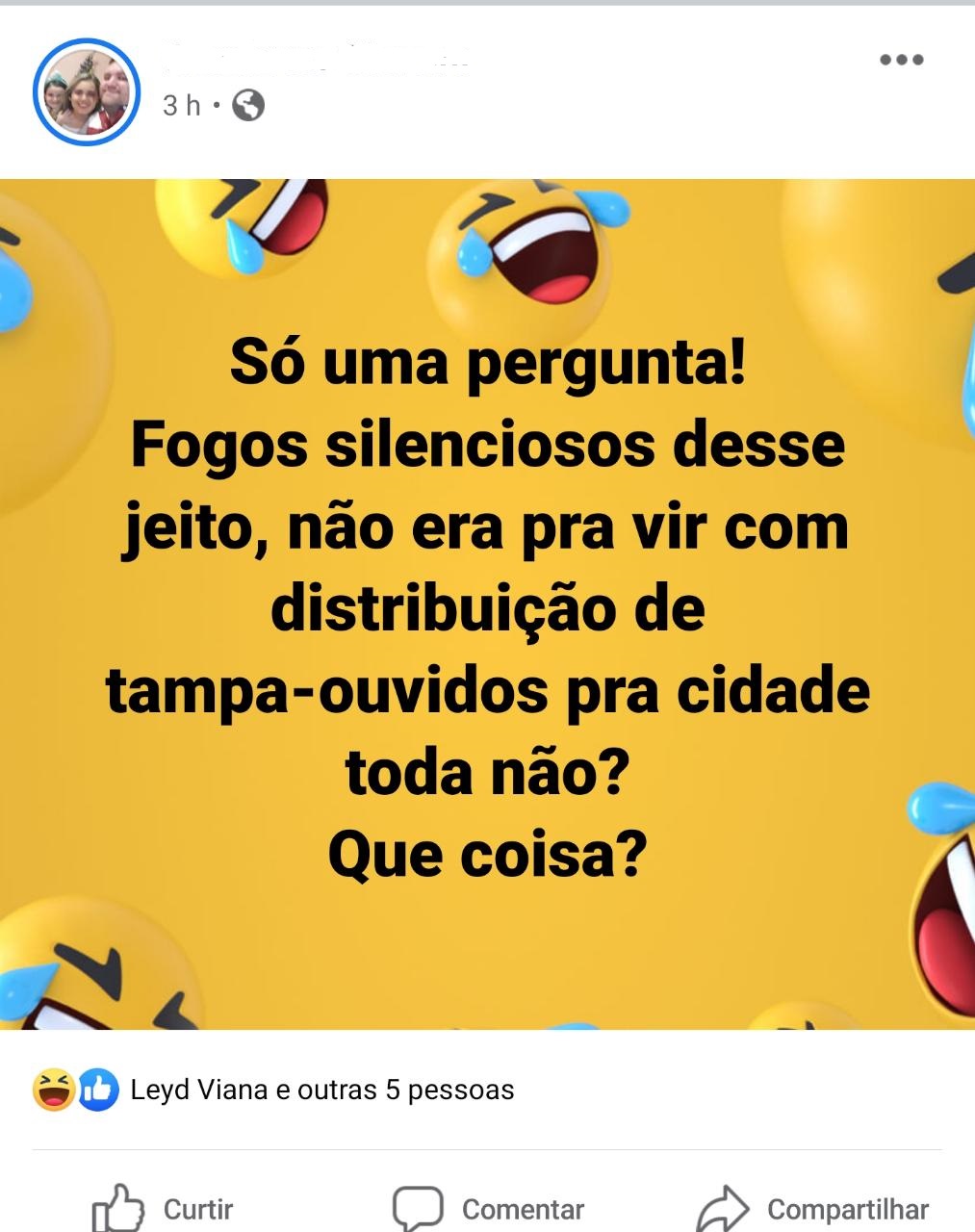View reactions from Leyd Viana and others

[x=321, y=1090]
